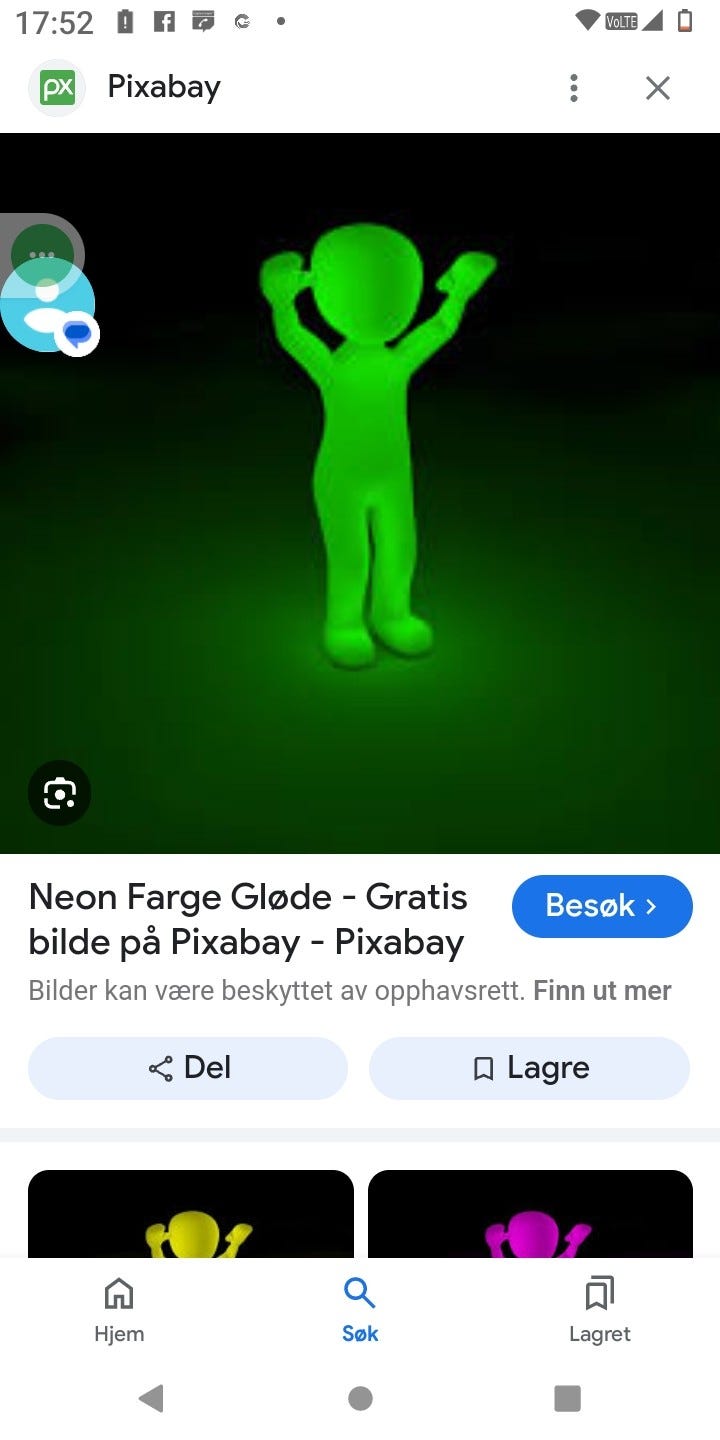Image resolution: width=720 pixels, height=1440 pixels.
Task: Open the three-dot overflow menu
Action: click(x=573, y=88)
